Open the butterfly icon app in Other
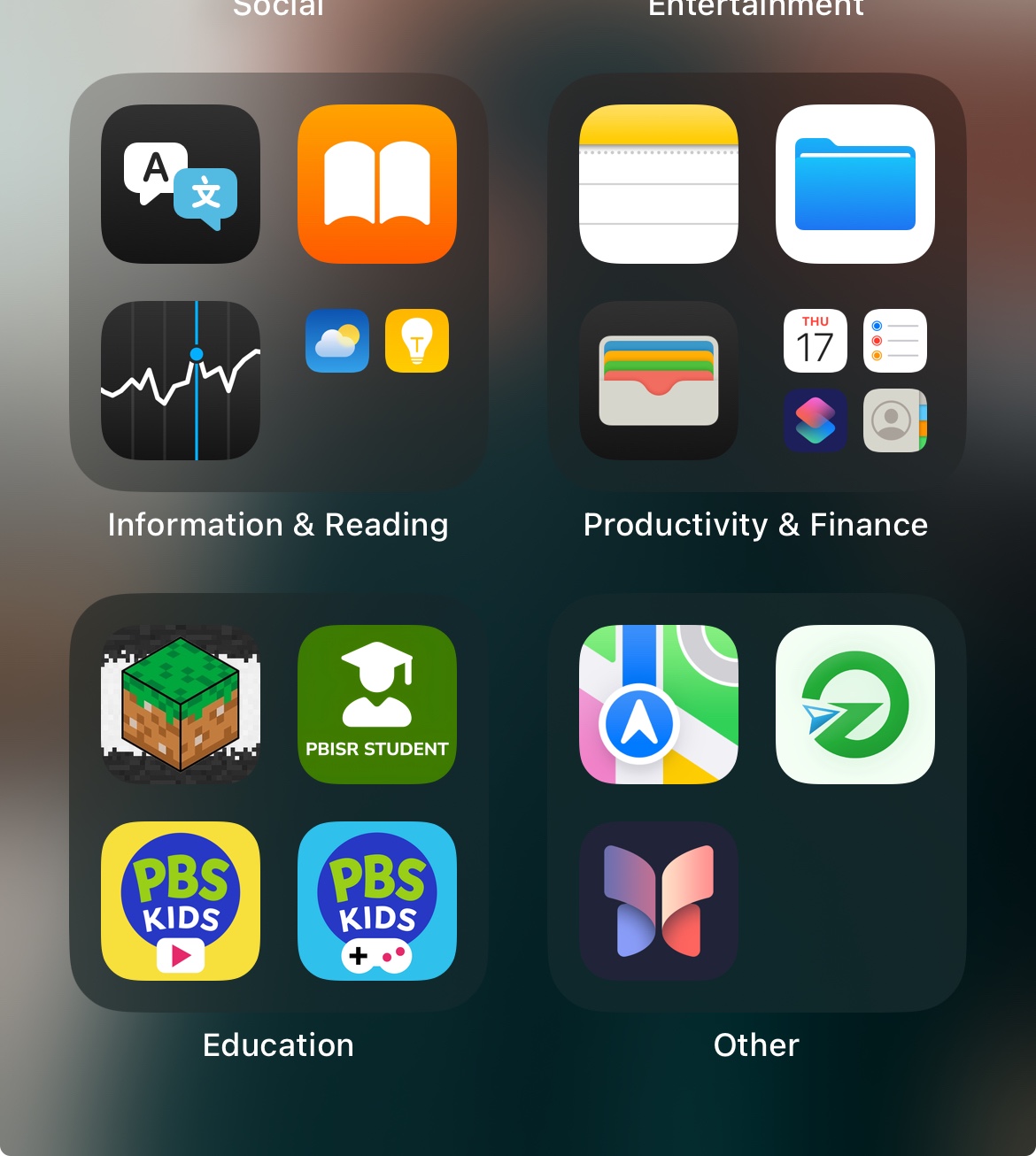The height and width of the screenshot is (1156, 1036). coord(659,901)
